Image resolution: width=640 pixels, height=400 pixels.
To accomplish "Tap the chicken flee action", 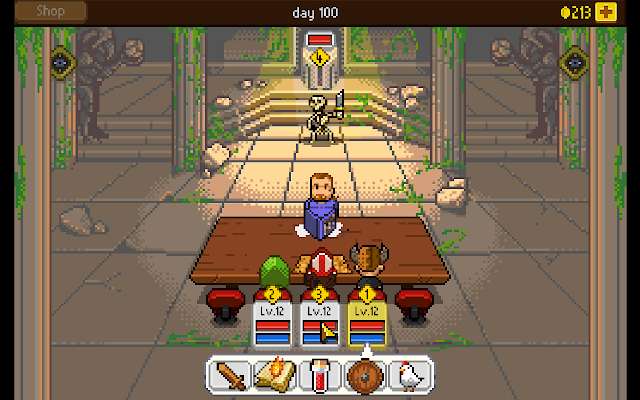I will pos(410,376).
